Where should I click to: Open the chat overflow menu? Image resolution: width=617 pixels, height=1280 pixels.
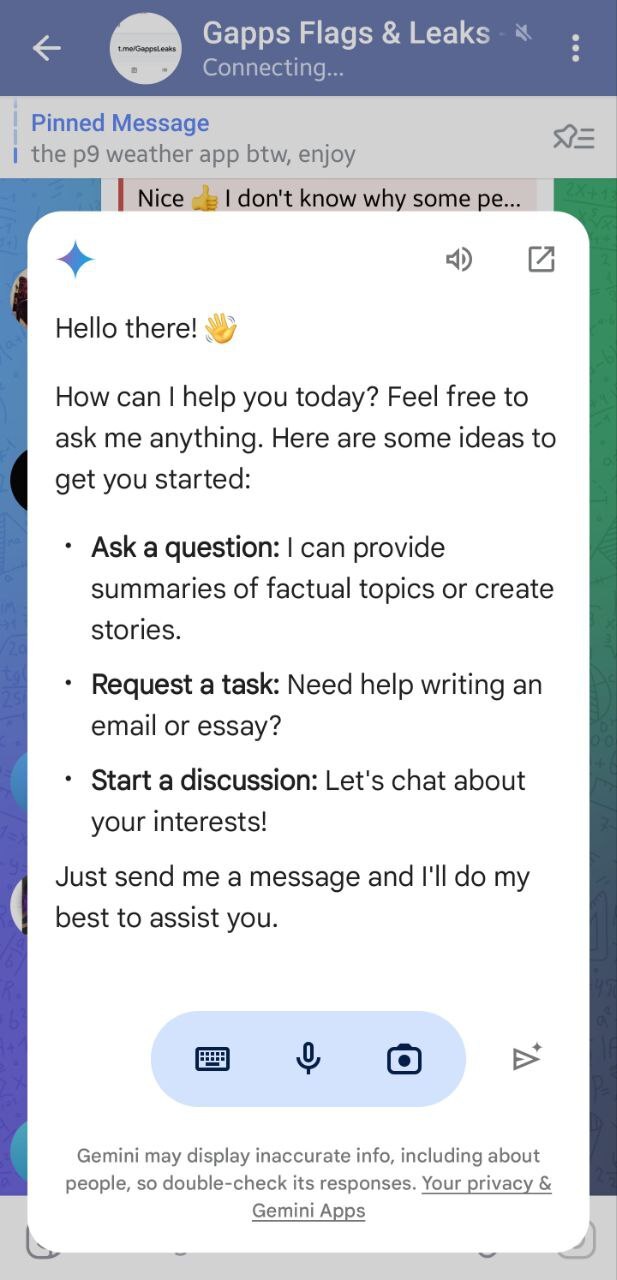tap(575, 48)
